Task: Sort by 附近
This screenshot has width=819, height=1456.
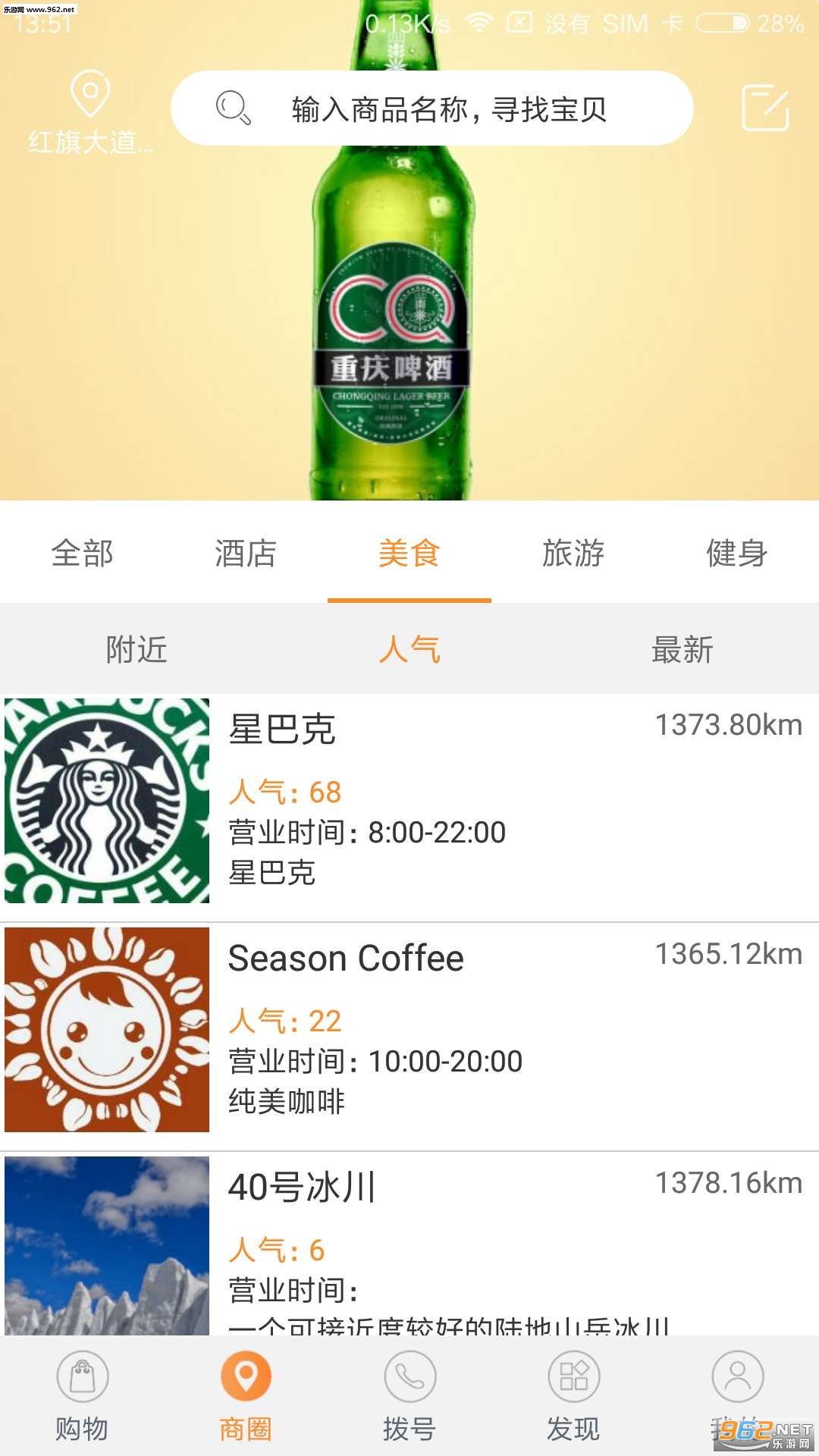Action: click(136, 649)
